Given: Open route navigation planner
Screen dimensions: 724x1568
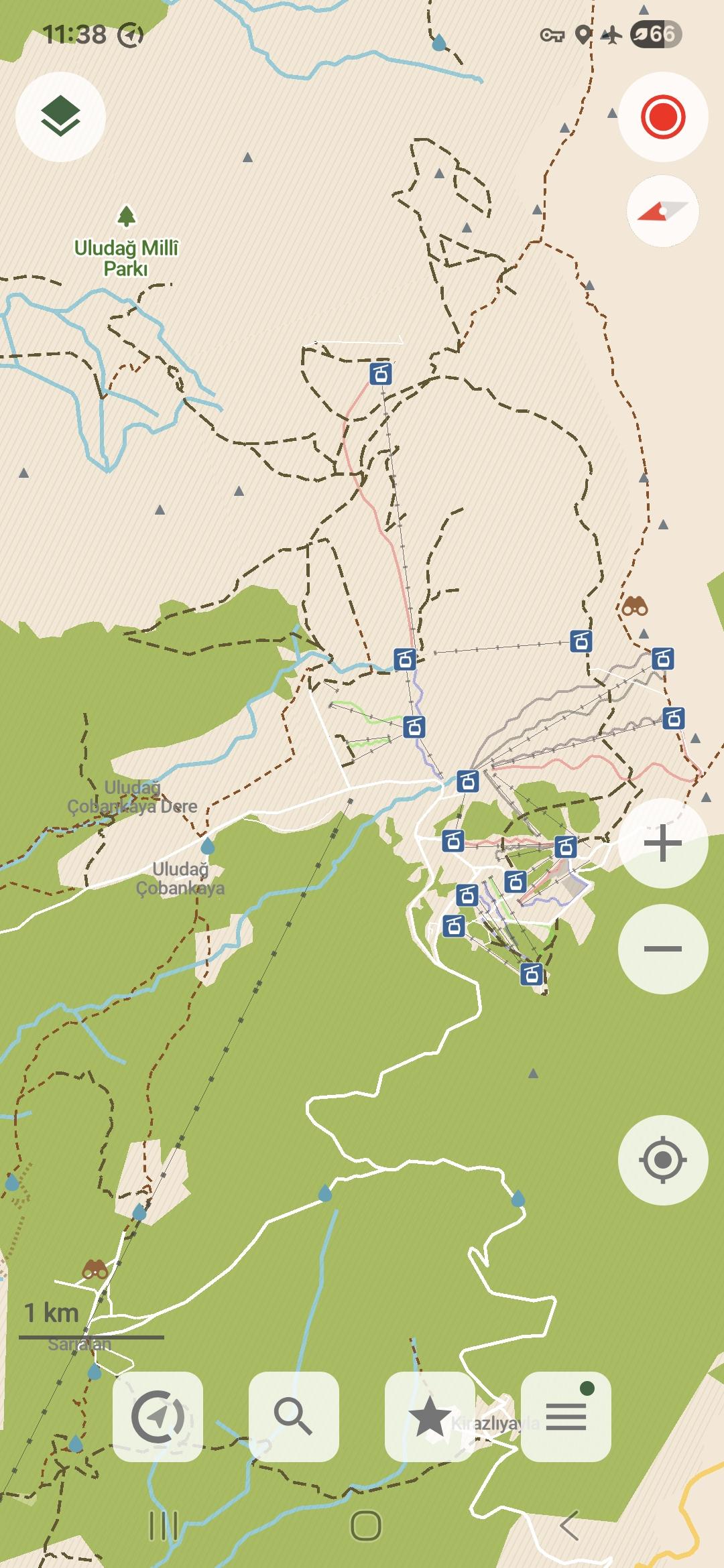Looking at the screenshot, I should 158,1417.
